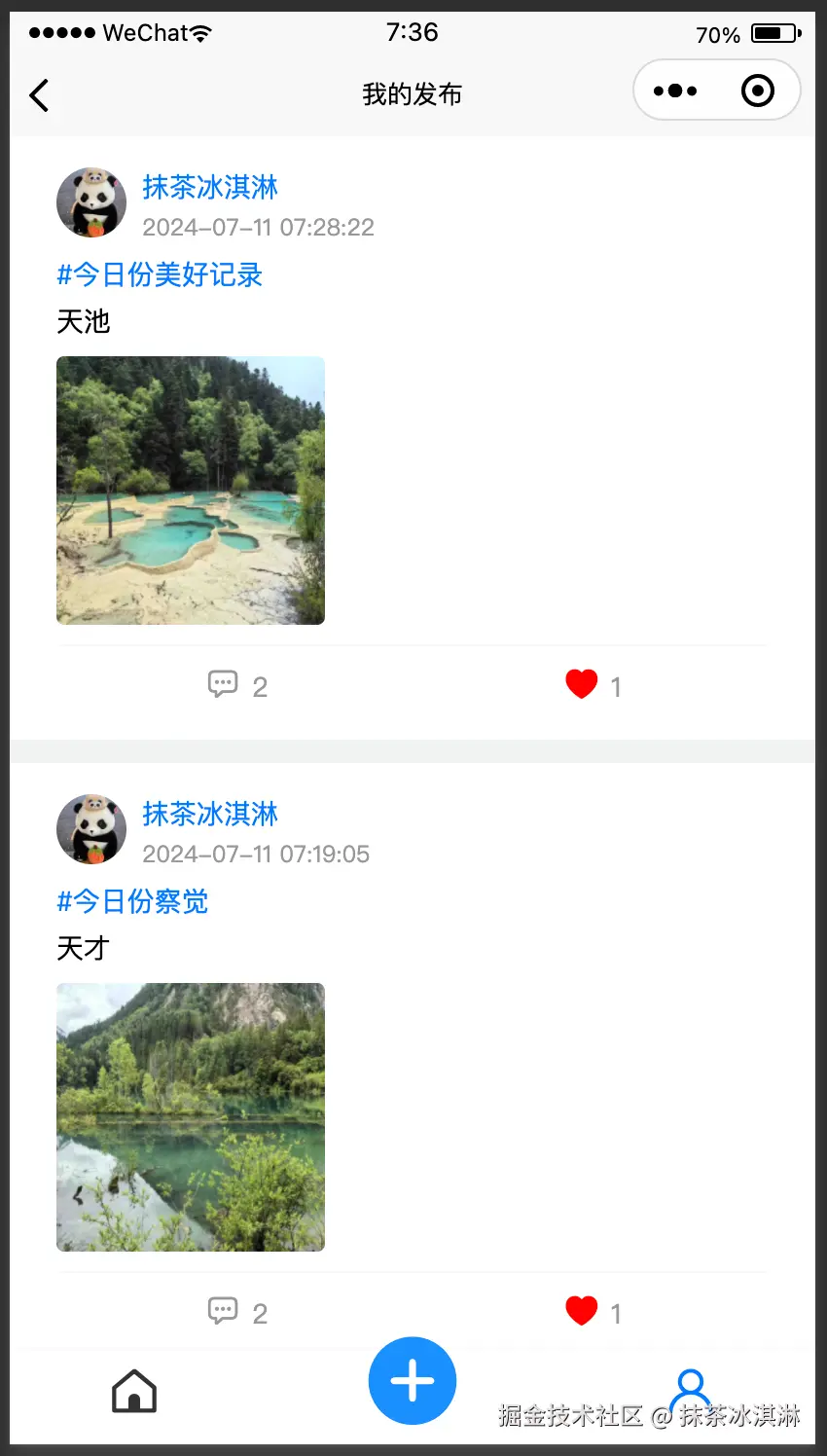View the turquoise 天池 lake photo
Viewport: 827px width, 1456px height.
tap(191, 490)
